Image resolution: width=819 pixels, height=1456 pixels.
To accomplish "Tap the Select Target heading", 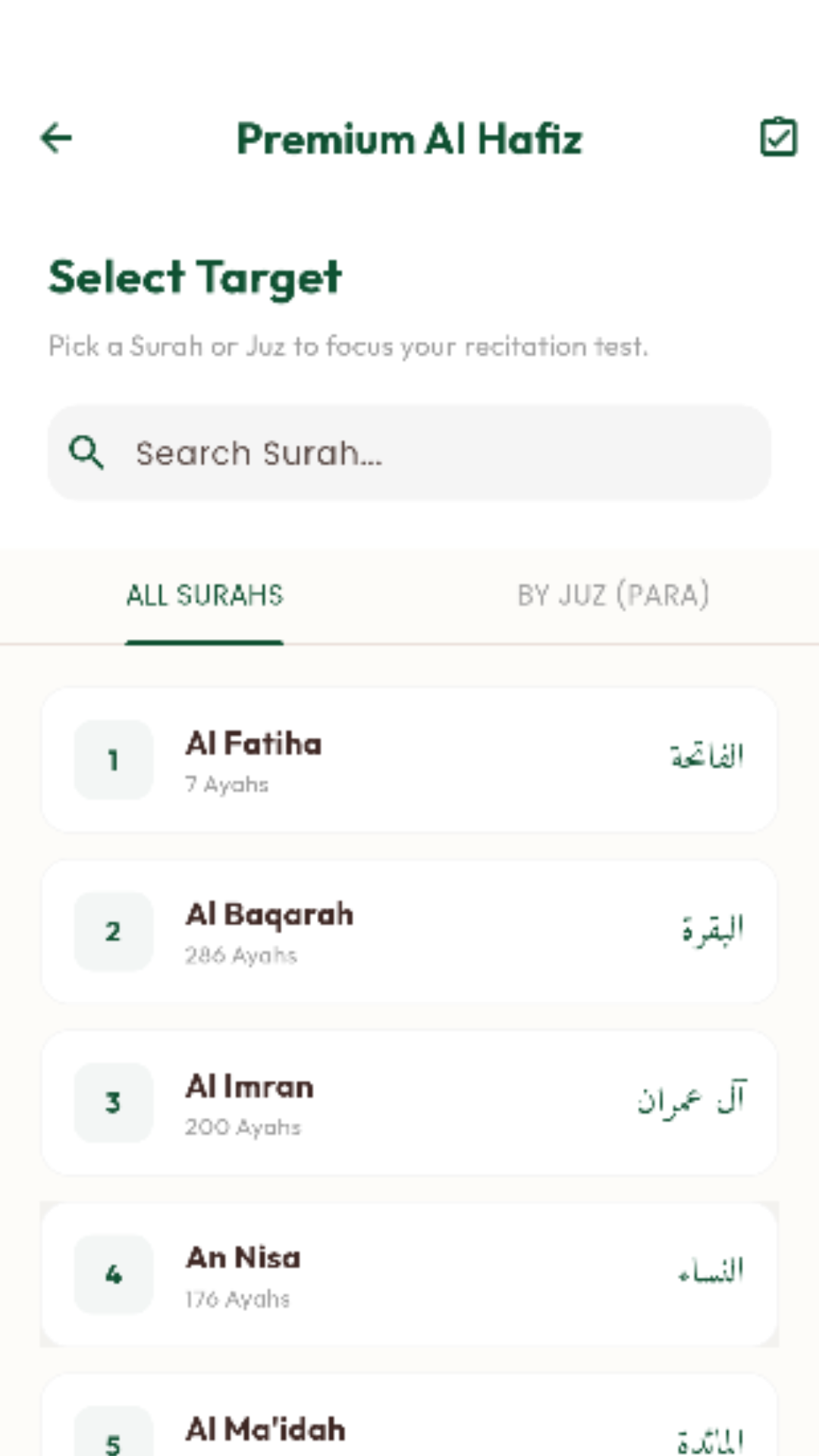I will (195, 278).
